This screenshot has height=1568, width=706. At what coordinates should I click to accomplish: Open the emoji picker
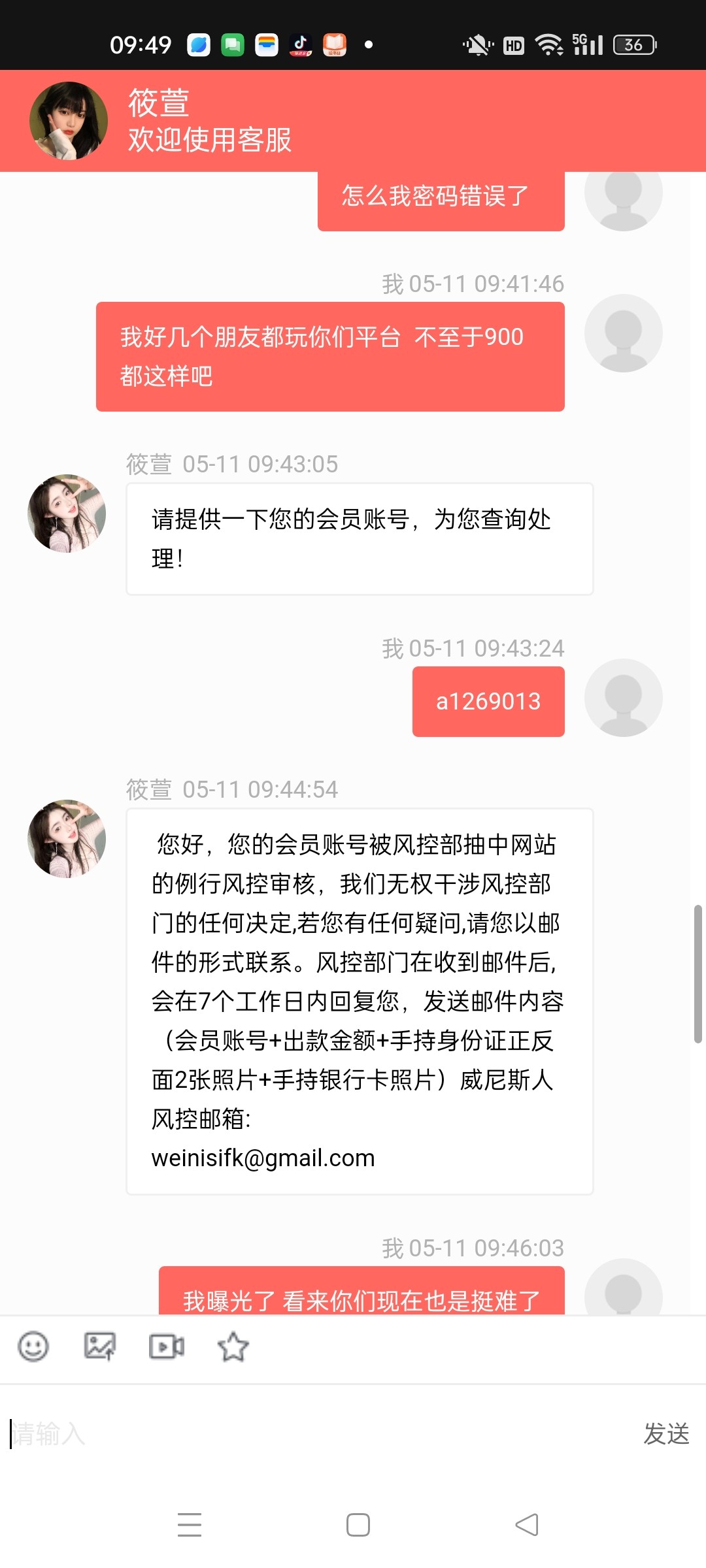point(33,1347)
